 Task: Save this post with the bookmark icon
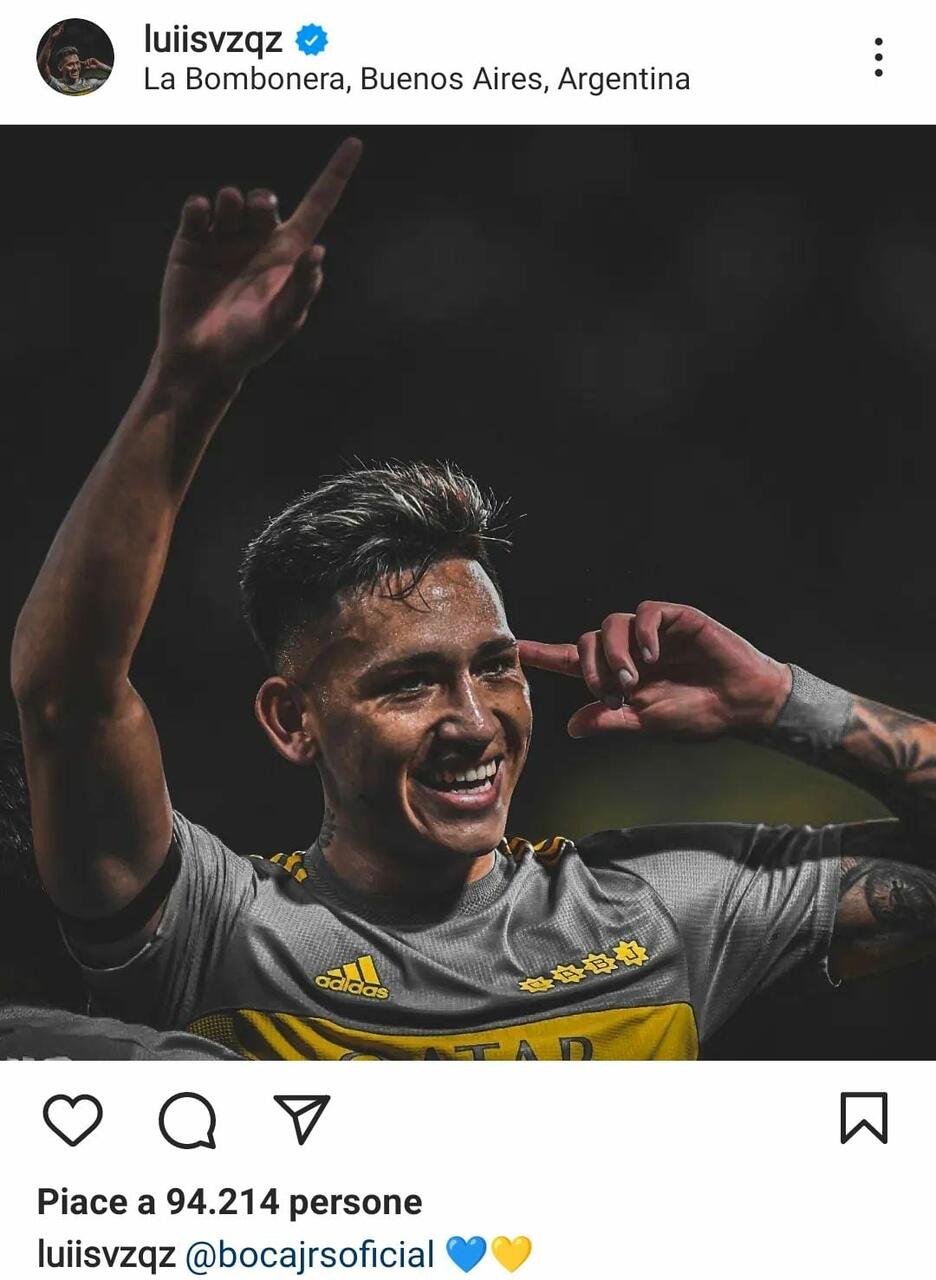pos(864,1119)
